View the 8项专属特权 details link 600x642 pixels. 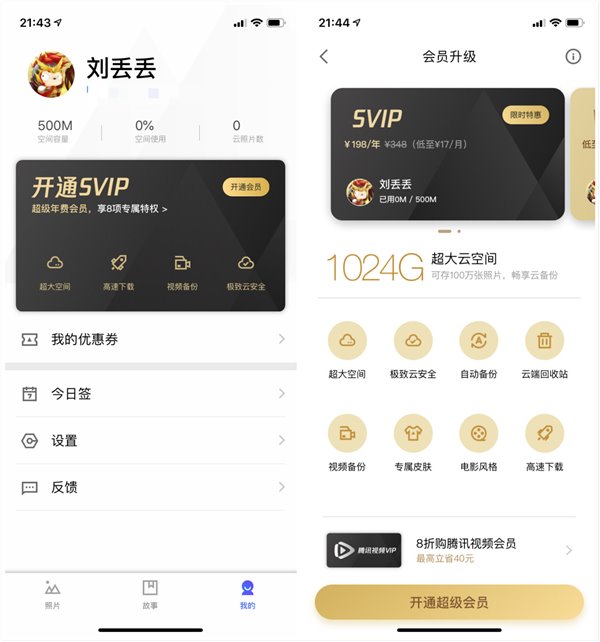coord(99,210)
